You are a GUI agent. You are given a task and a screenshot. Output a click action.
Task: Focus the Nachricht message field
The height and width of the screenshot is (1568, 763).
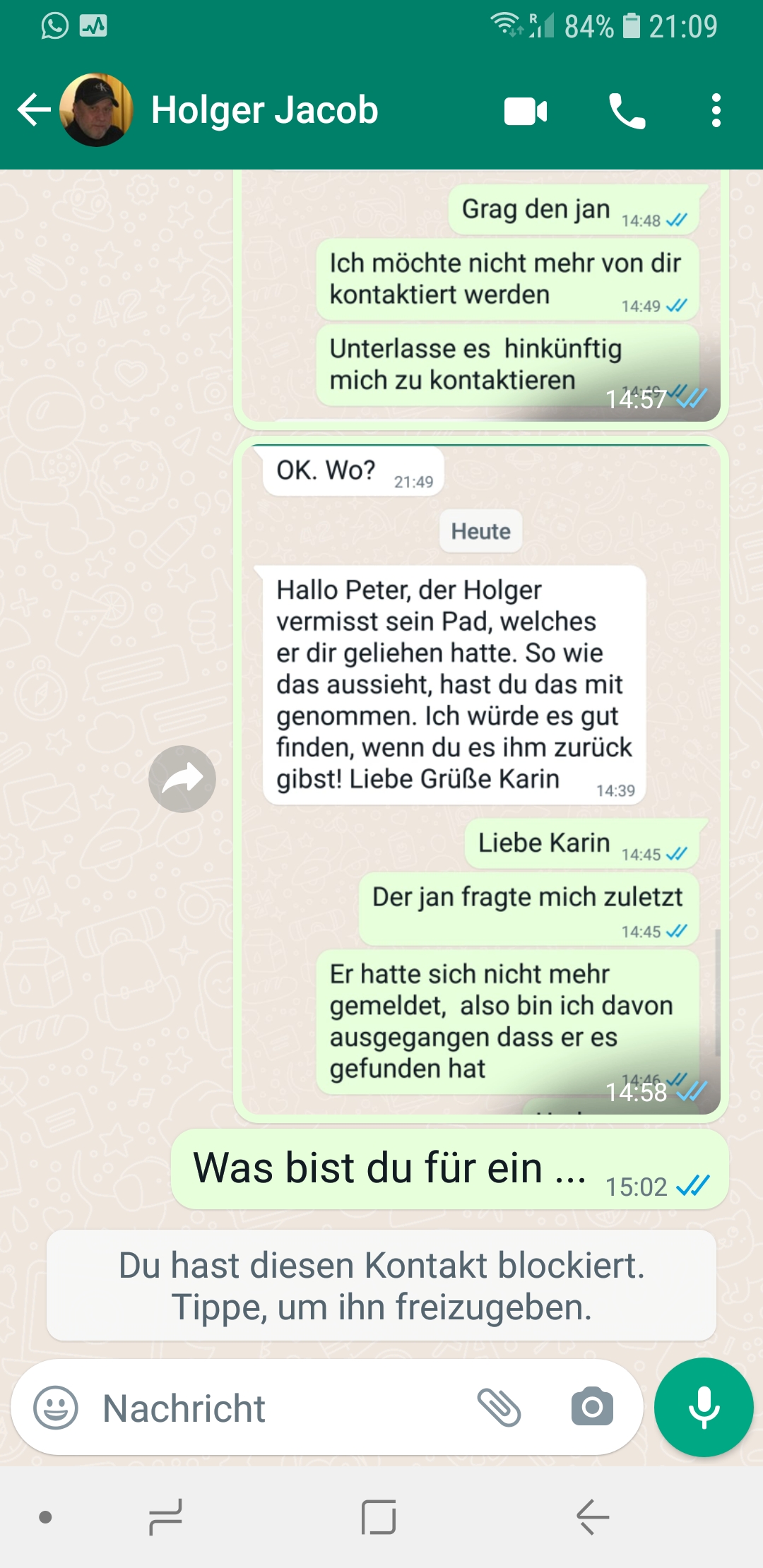click(283, 1408)
